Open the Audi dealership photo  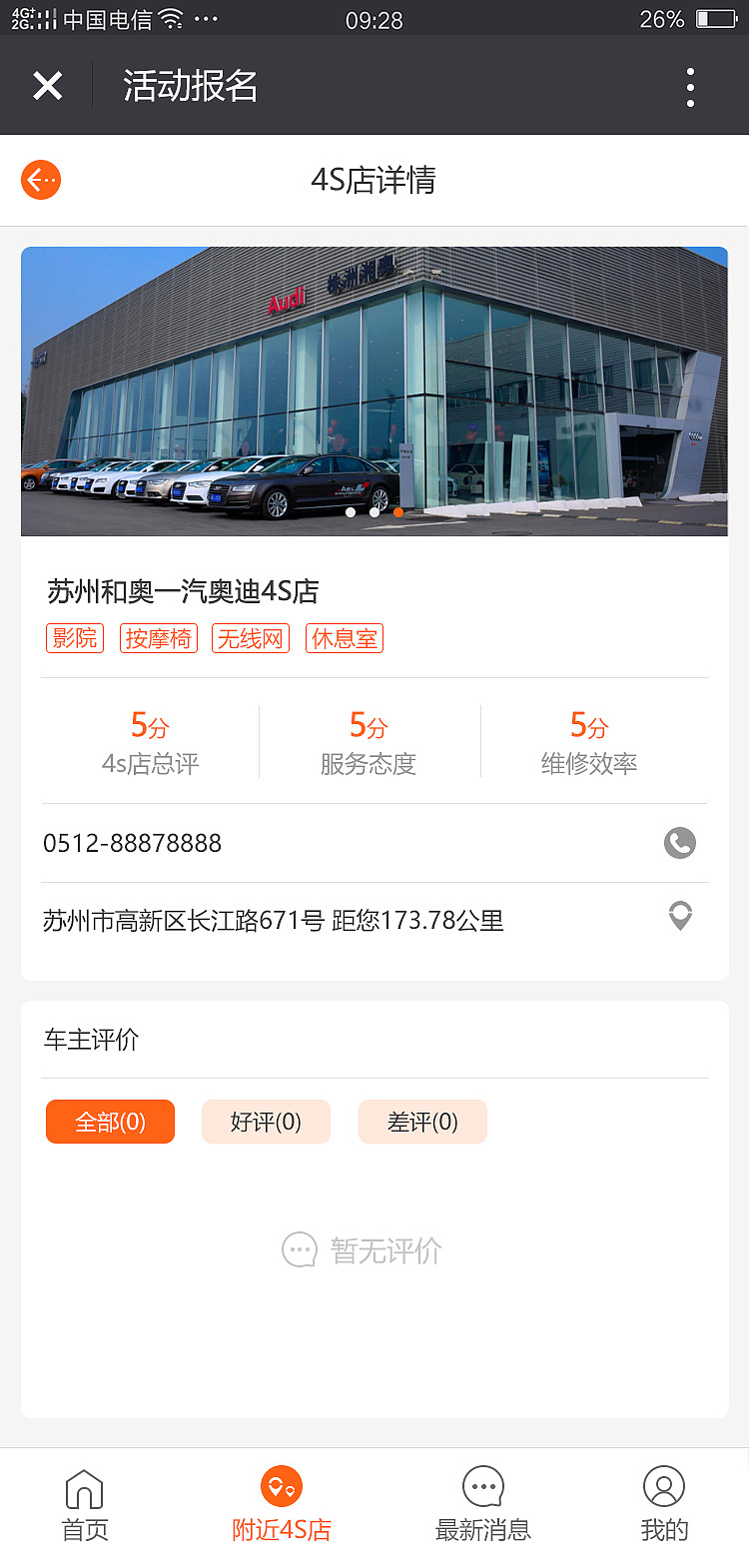(374, 391)
